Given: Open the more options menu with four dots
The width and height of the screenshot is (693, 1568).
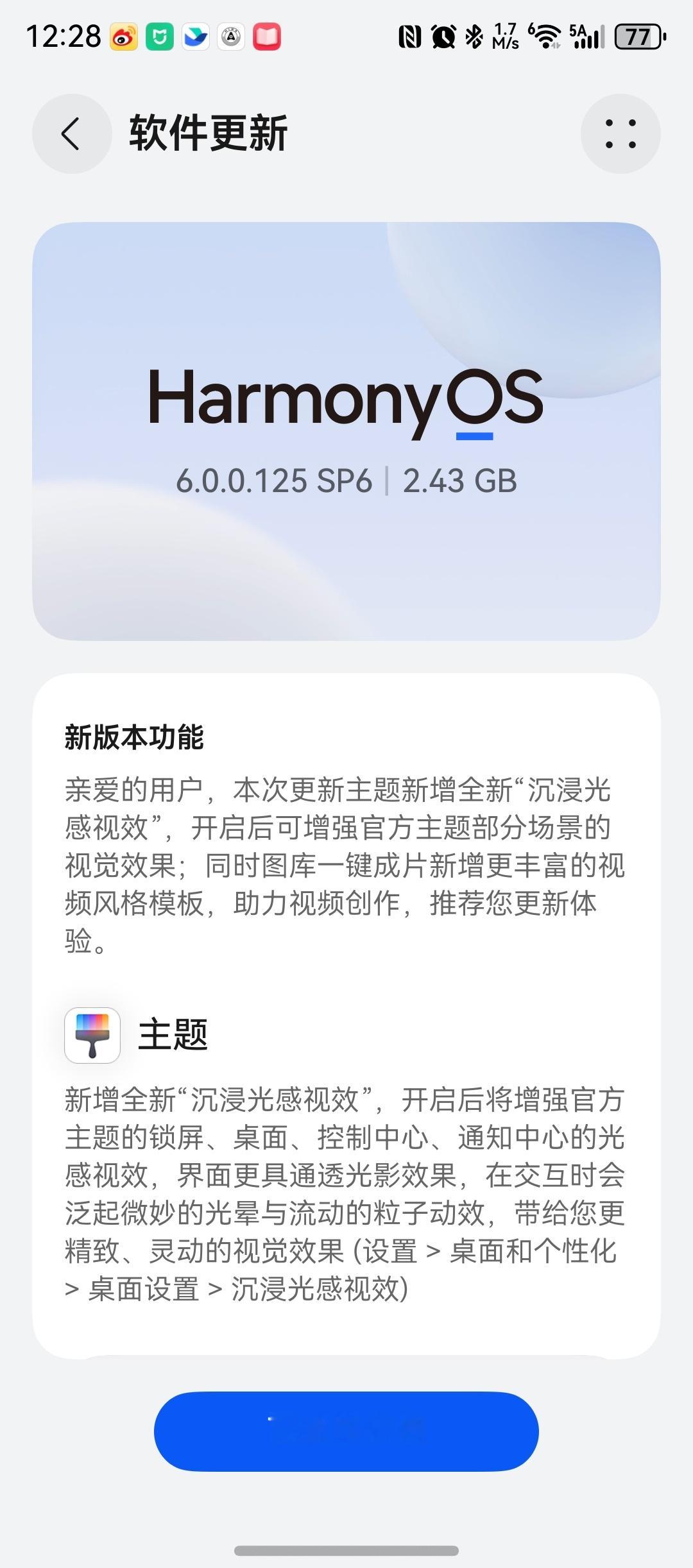Looking at the screenshot, I should click(620, 134).
